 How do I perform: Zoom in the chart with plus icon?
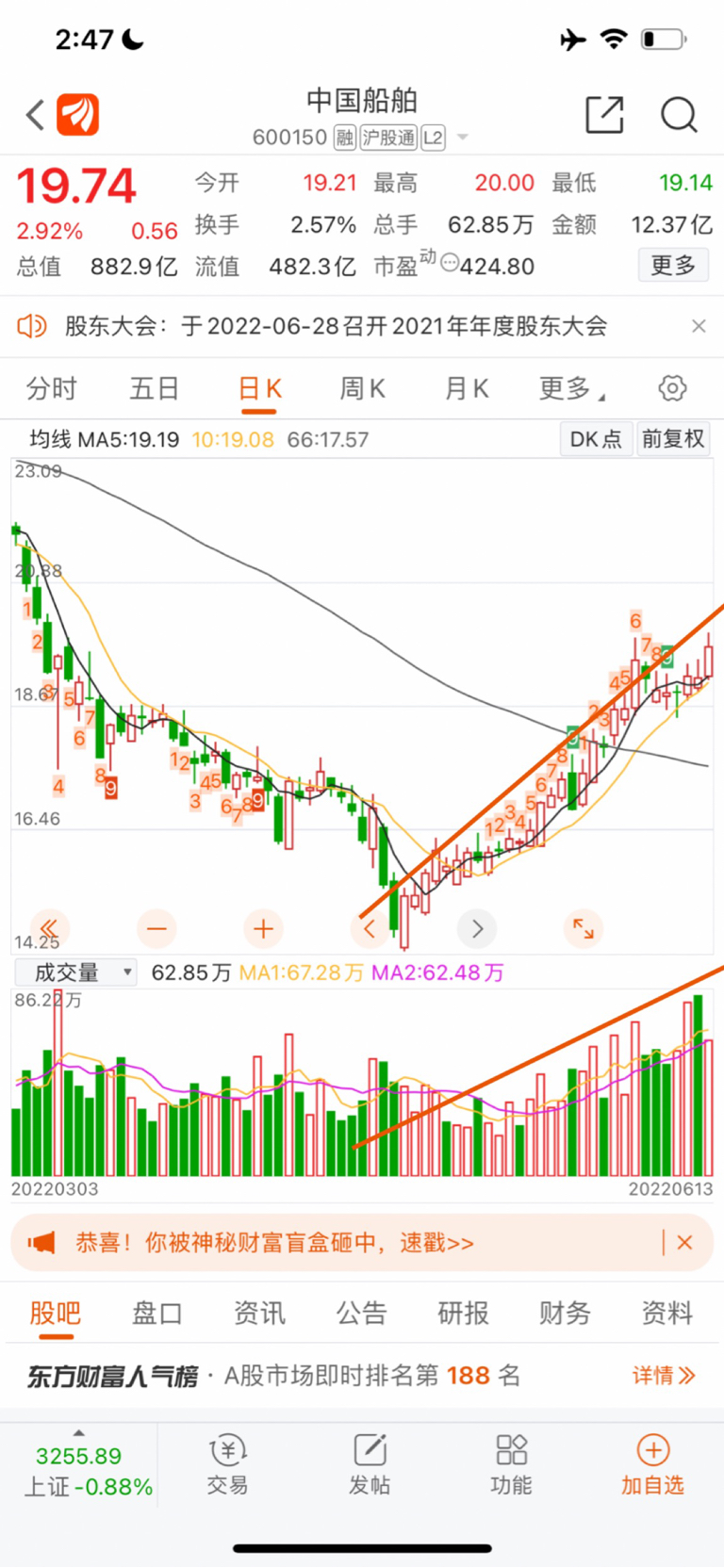263,929
